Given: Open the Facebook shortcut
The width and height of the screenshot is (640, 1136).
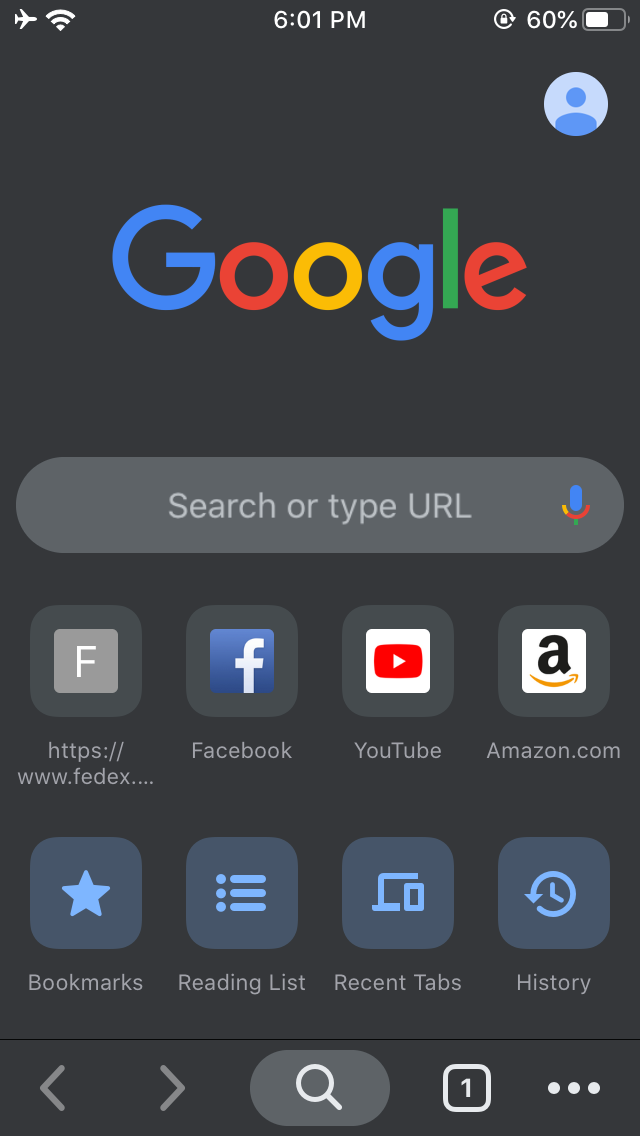Looking at the screenshot, I should [242, 661].
